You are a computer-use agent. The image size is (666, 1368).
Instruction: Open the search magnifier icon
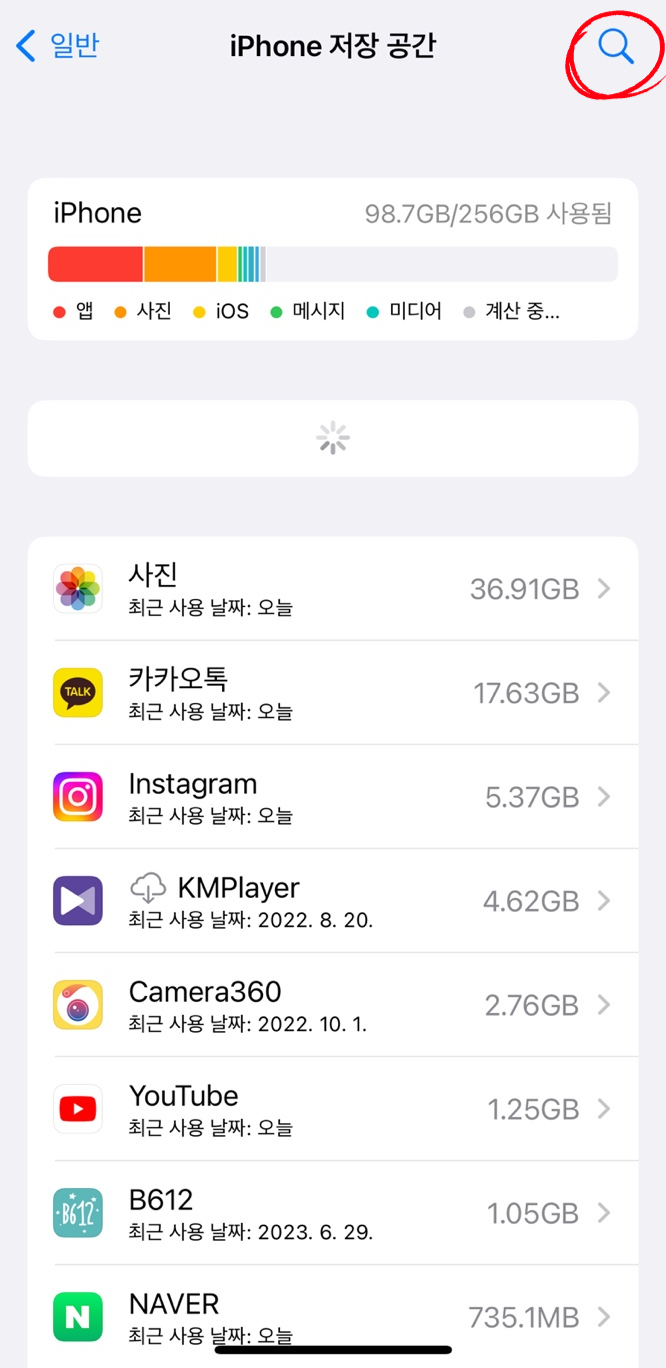tap(615, 46)
